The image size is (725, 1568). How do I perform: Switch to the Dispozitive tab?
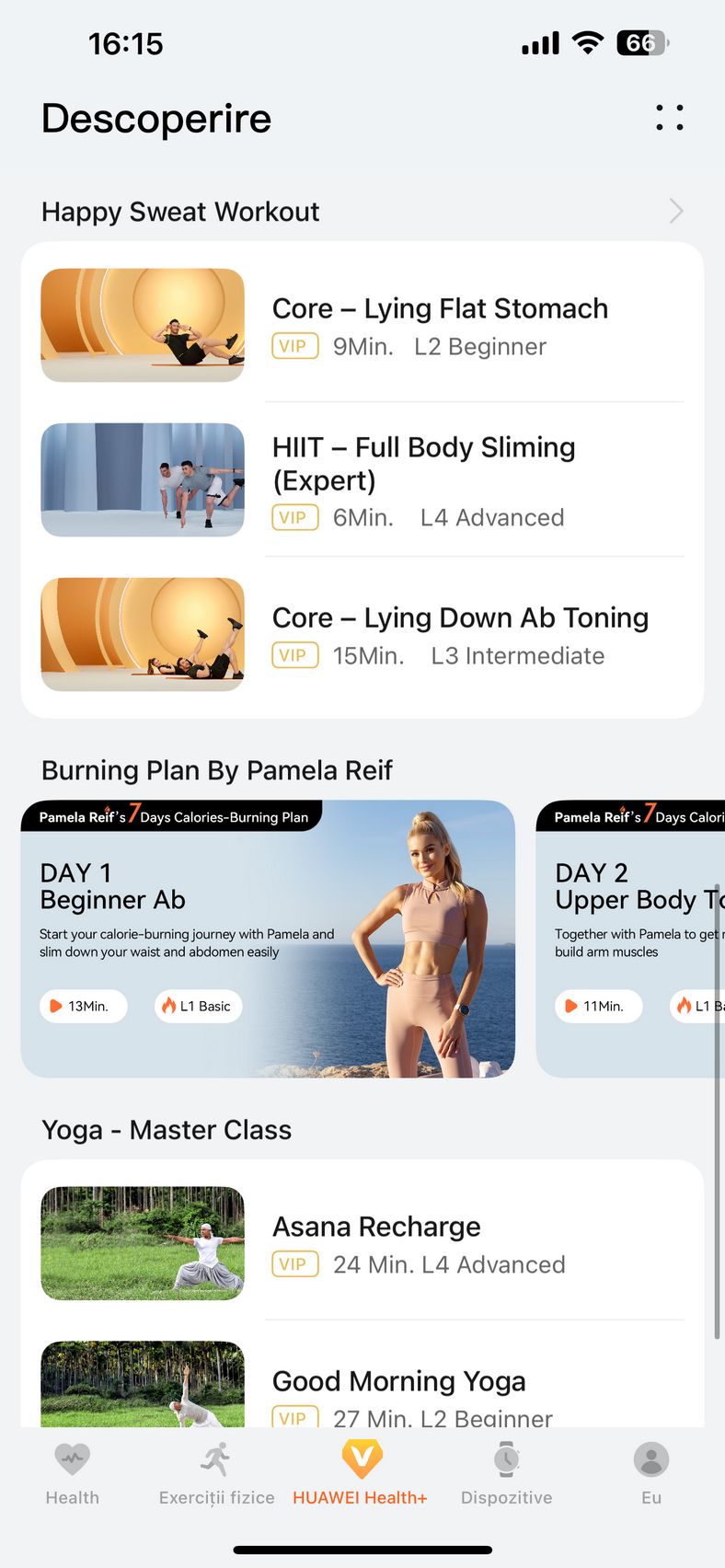(x=507, y=1474)
